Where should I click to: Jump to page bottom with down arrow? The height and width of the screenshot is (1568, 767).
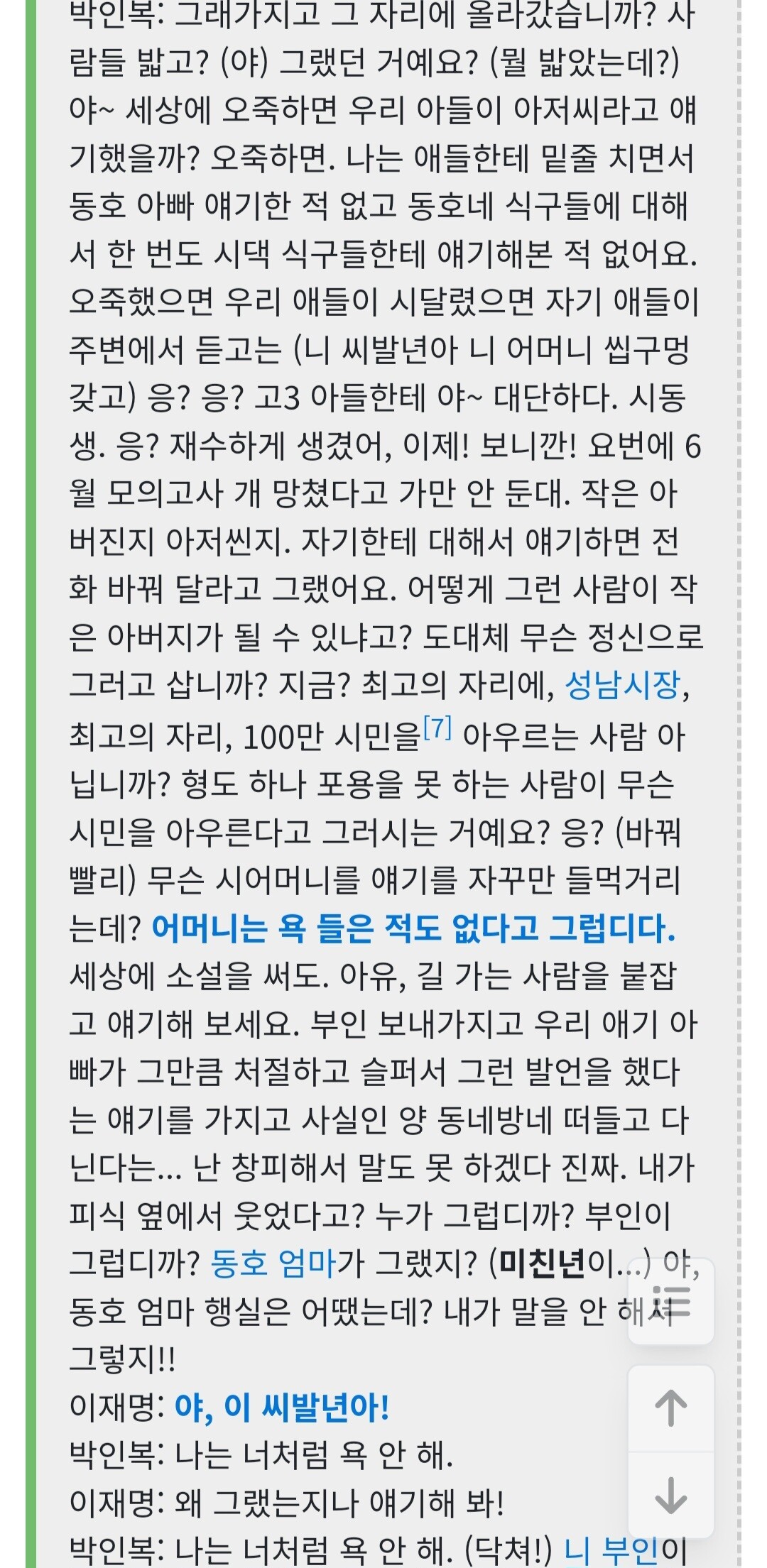click(671, 1494)
